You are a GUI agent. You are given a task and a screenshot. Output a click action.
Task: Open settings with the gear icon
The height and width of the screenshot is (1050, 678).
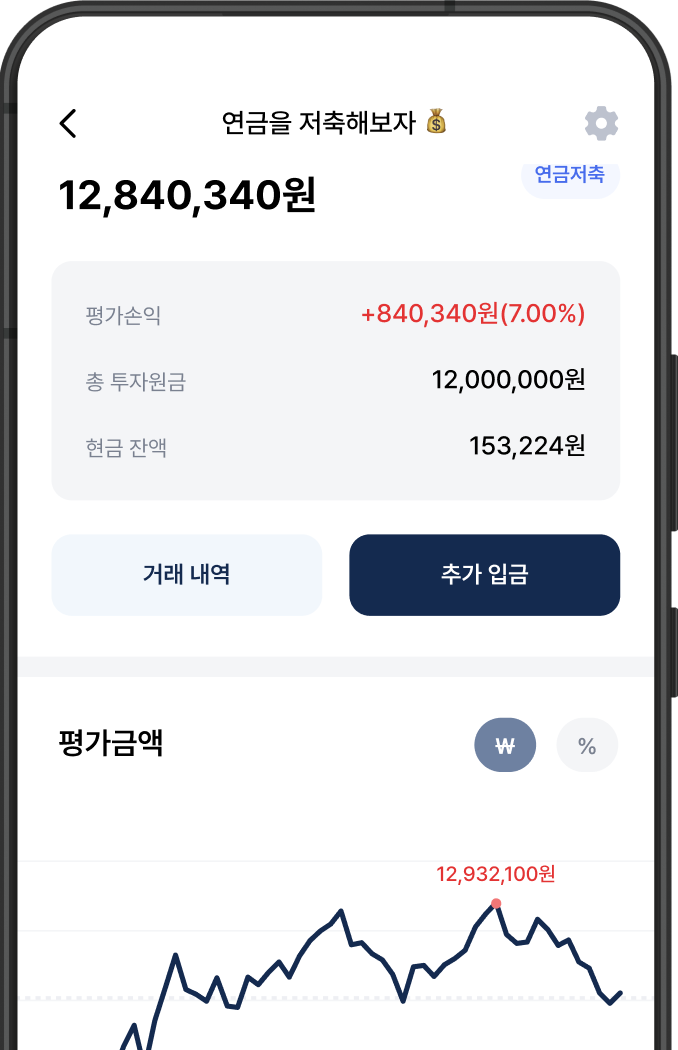tap(601, 124)
